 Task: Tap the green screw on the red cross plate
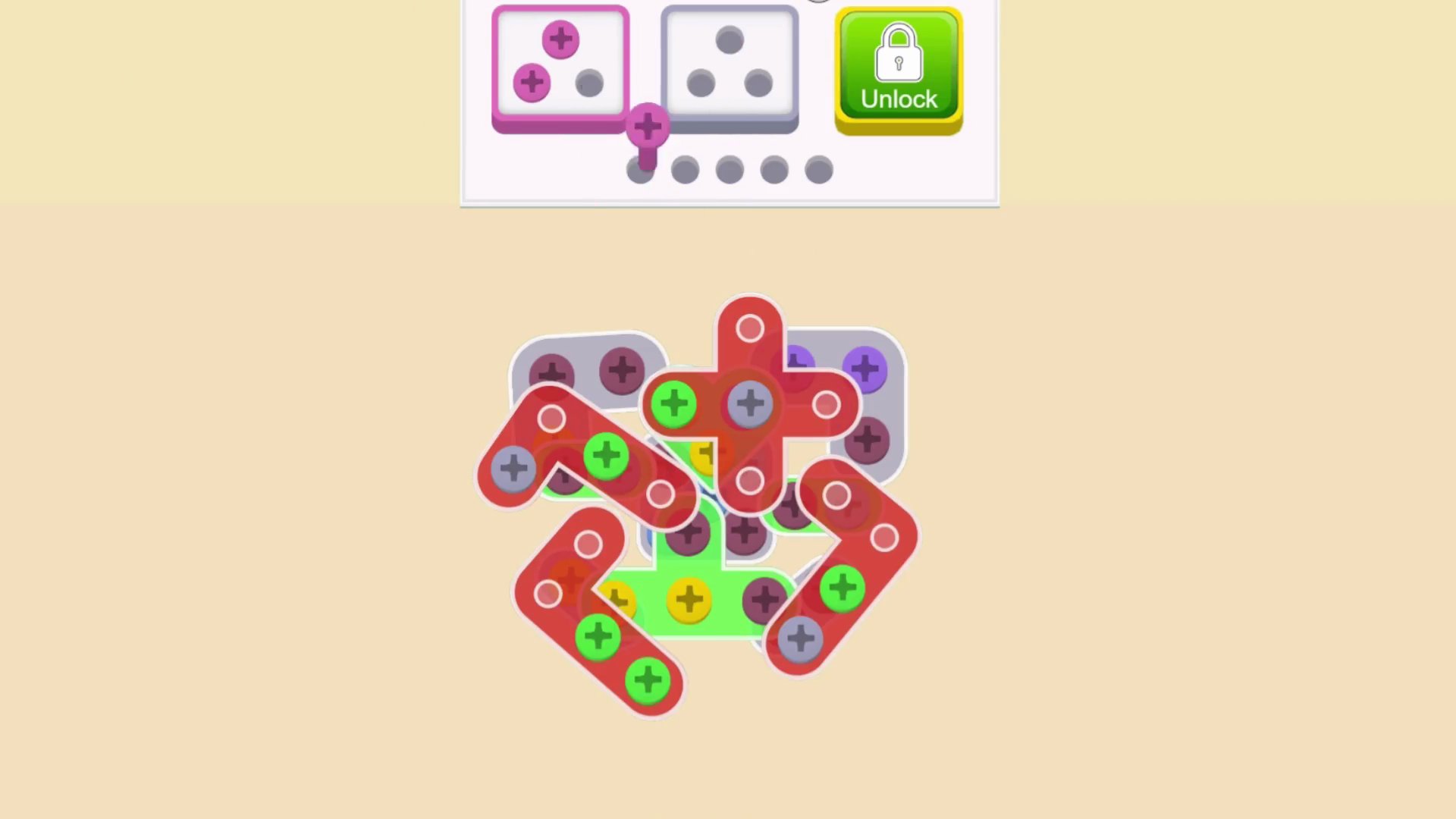tap(673, 403)
